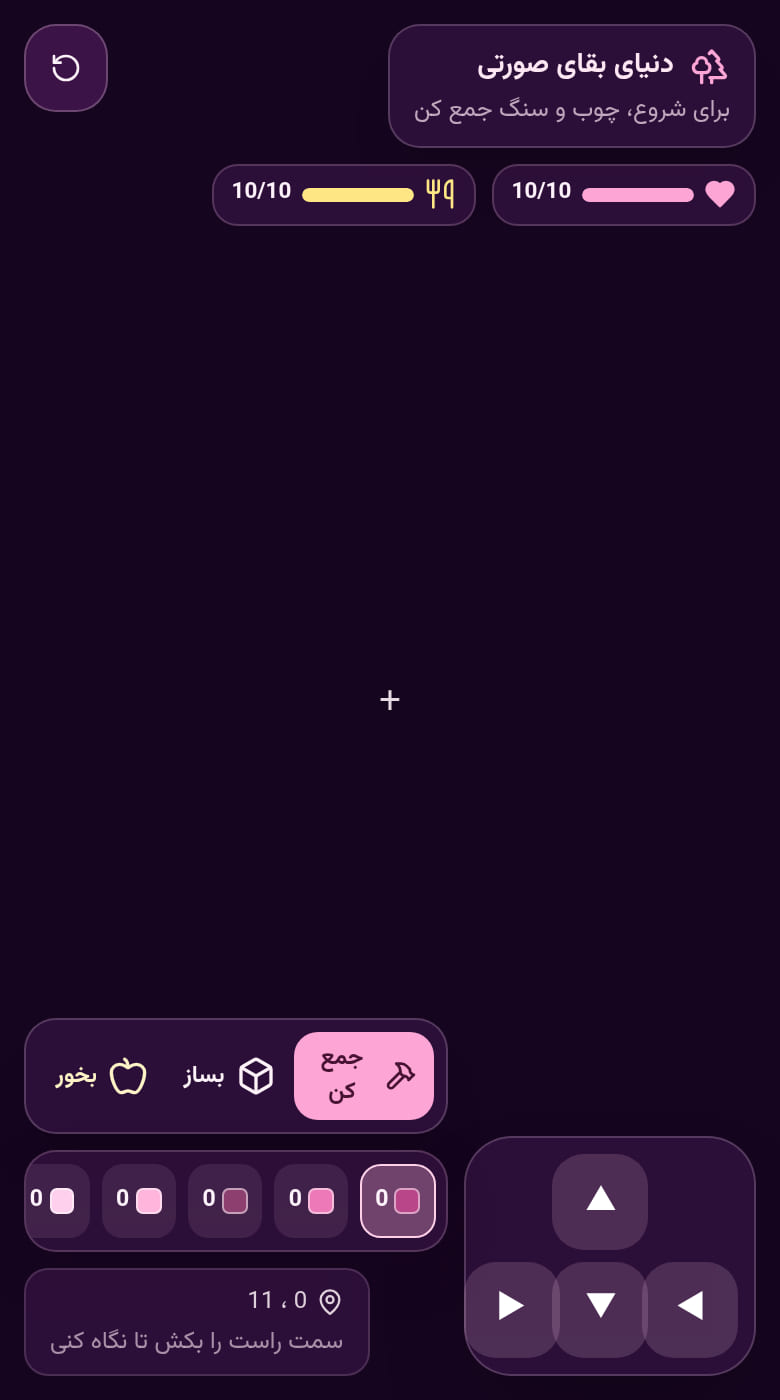This screenshot has height=1400, width=780.
Task: Select the highlighted magenta block slot
Action: pyautogui.click(x=398, y=1201)
